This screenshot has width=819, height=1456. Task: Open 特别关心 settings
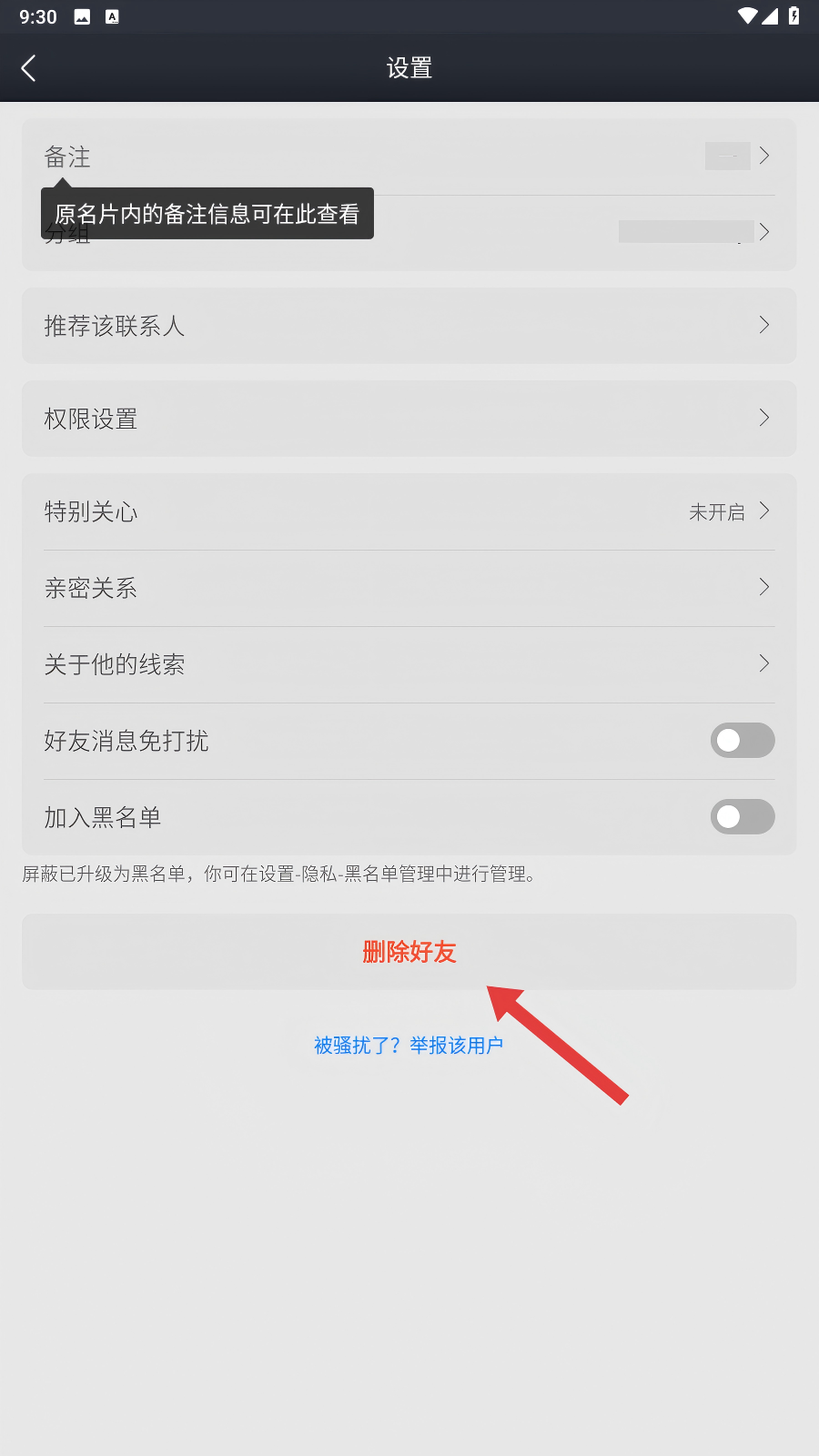(409, 511)
